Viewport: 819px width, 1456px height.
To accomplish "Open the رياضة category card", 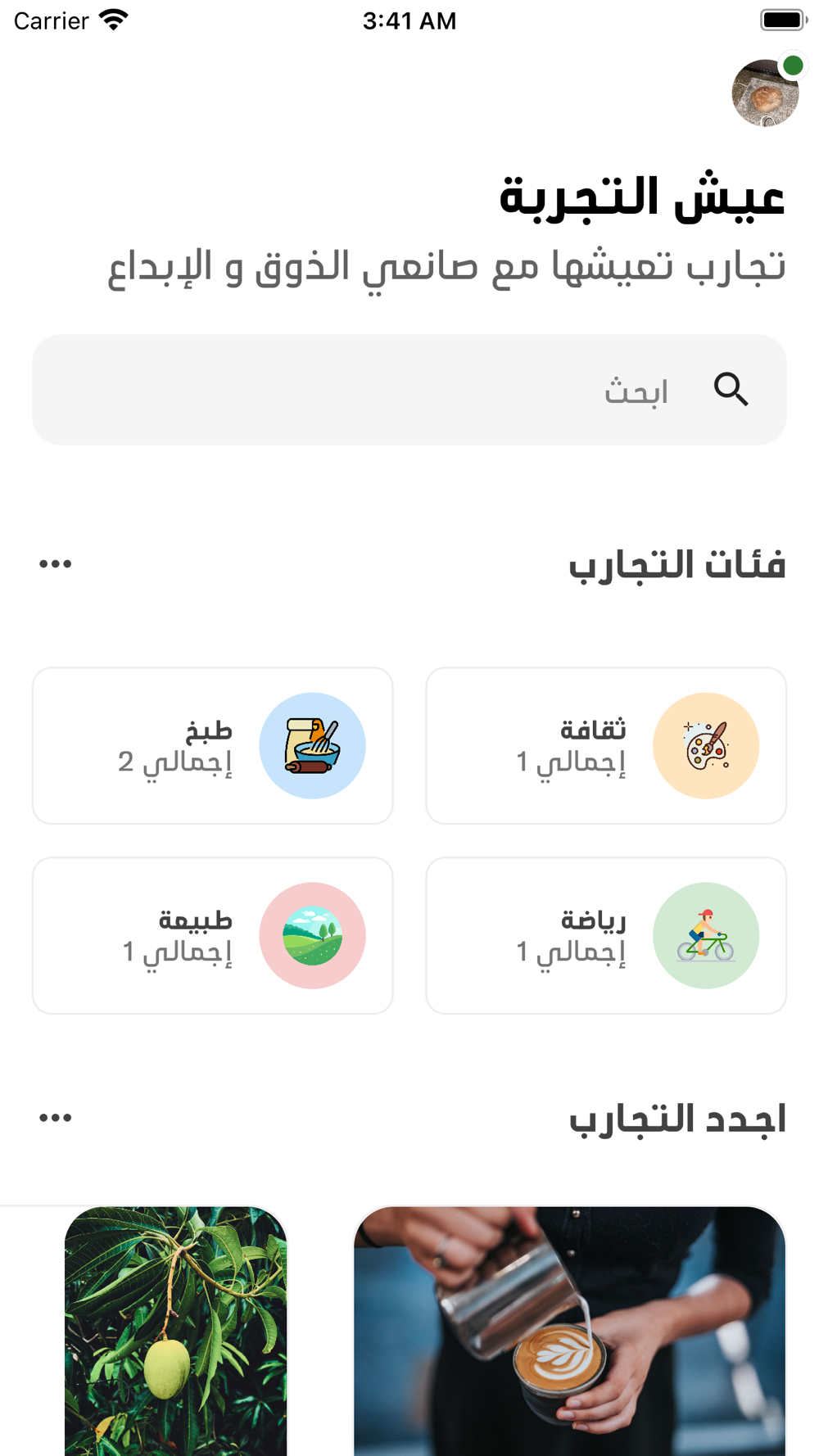I will [606, 936].
